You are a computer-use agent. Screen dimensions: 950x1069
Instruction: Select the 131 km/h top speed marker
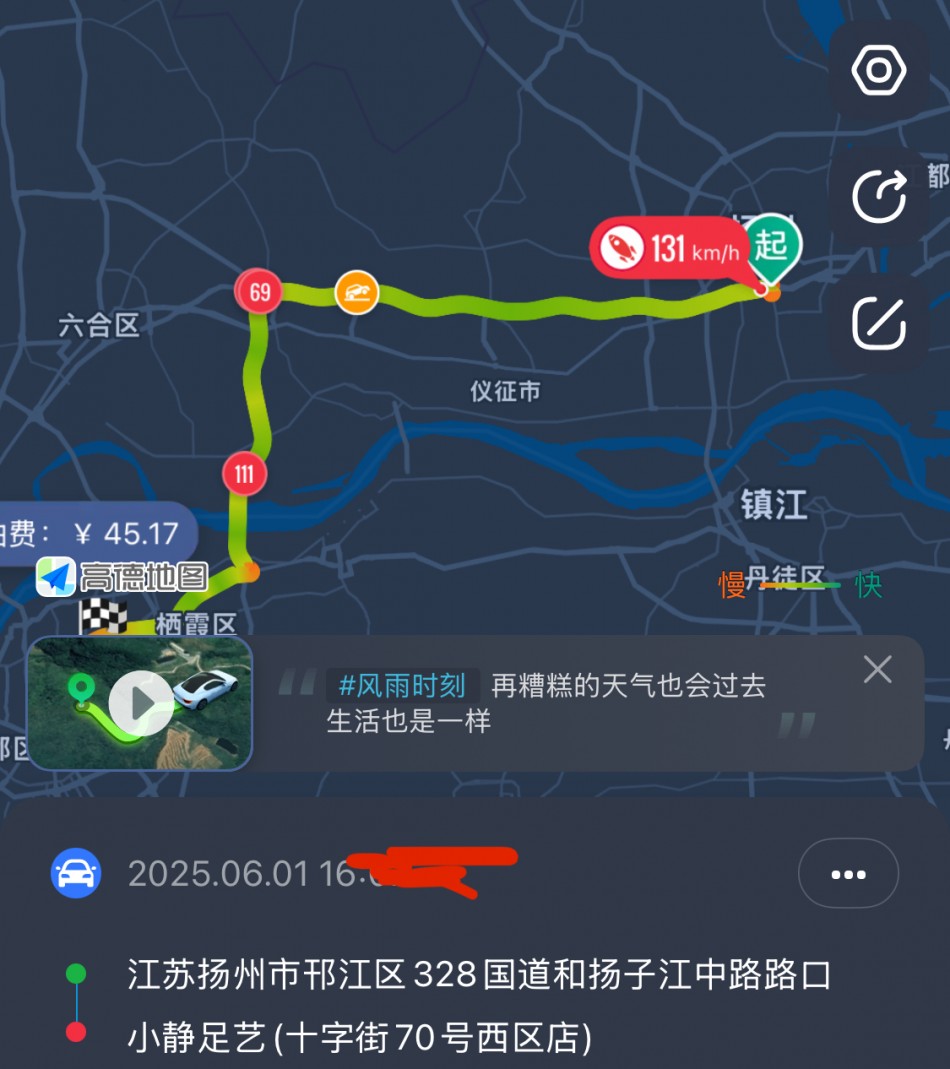[668, 247]
